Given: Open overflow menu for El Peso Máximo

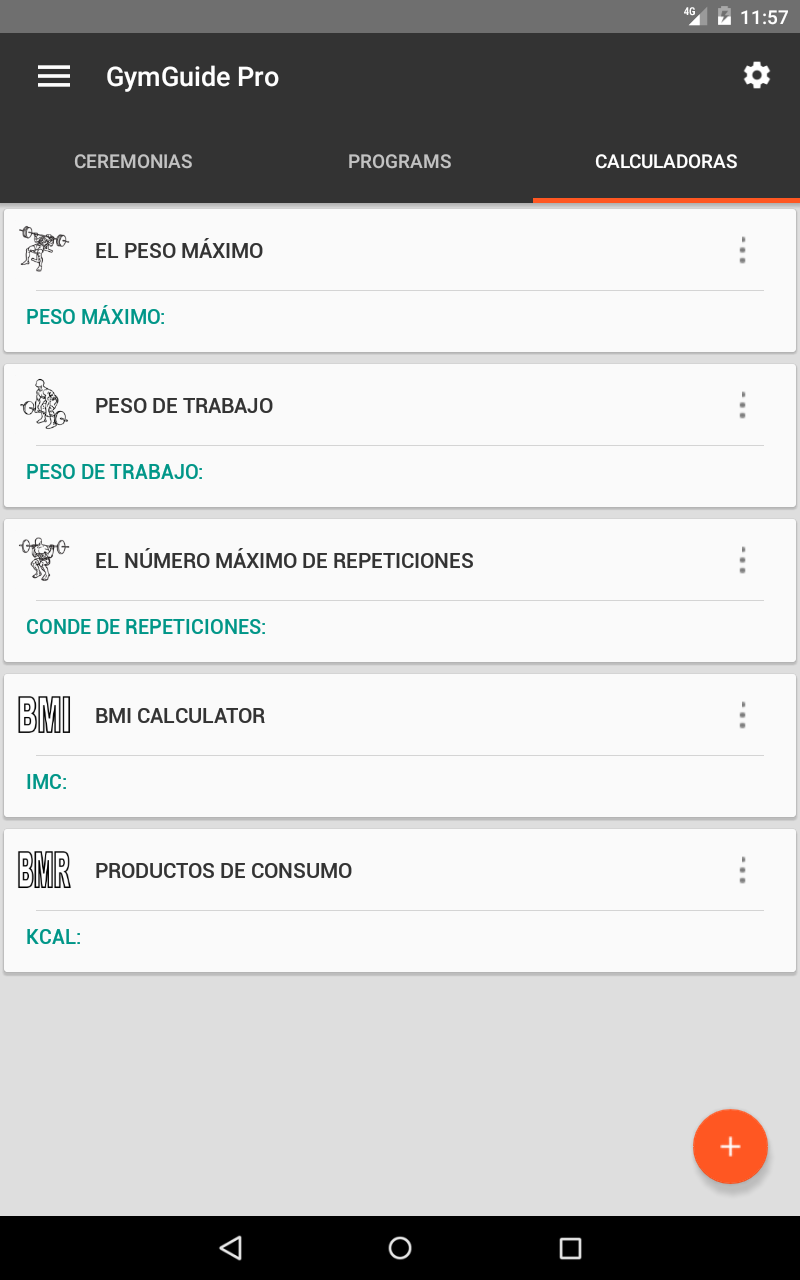Looking at the screenshot, I should pos(742,251).
